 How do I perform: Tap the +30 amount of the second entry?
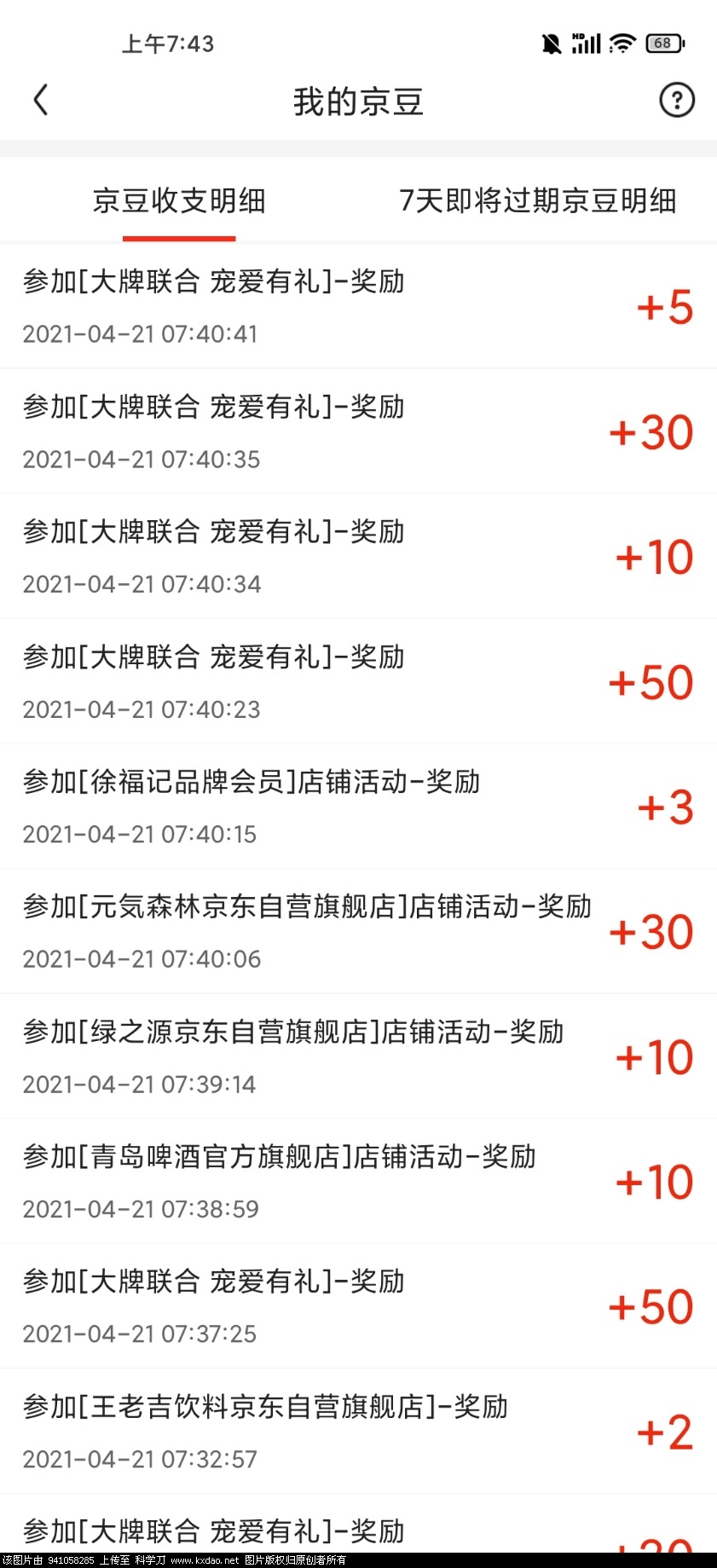(x=651, y=431)
